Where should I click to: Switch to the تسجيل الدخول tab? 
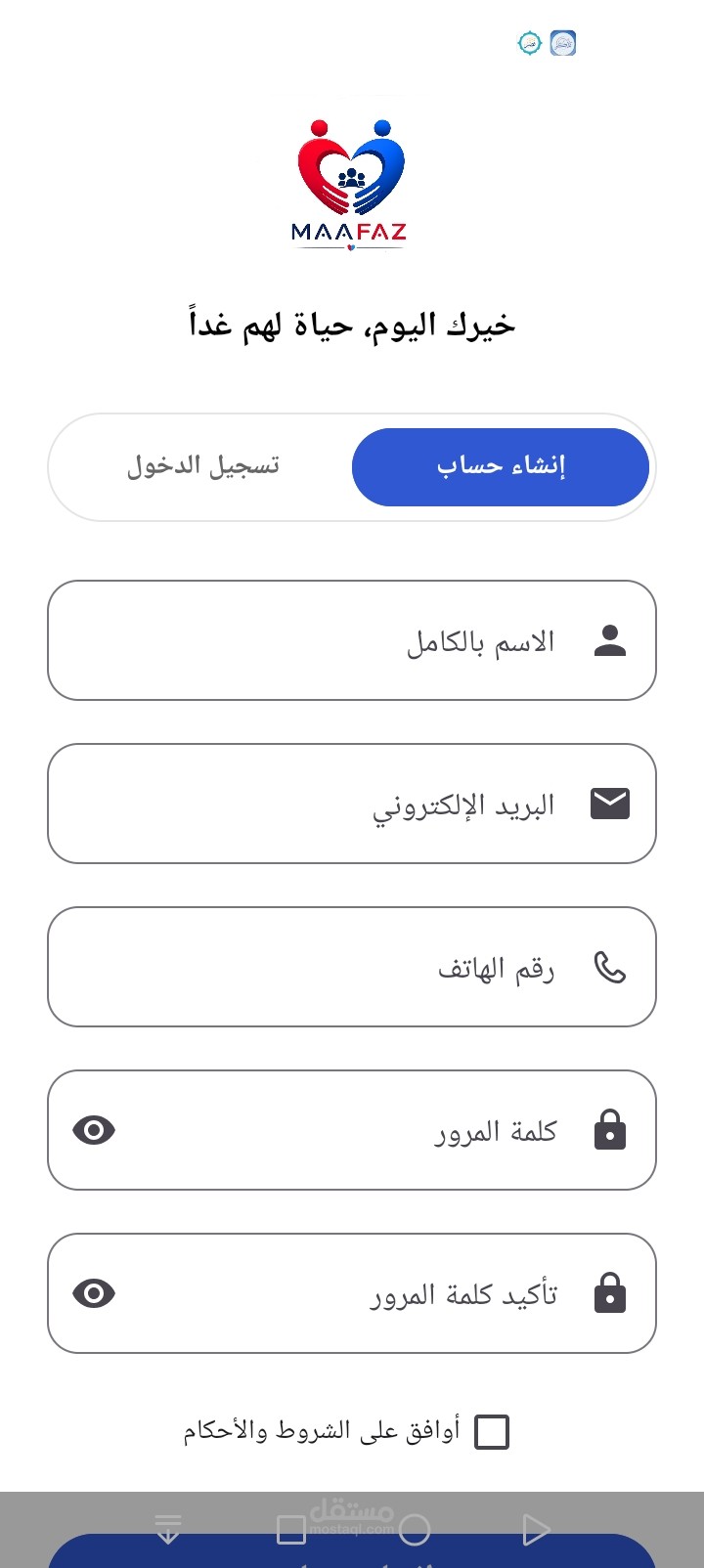coord(203,466)
